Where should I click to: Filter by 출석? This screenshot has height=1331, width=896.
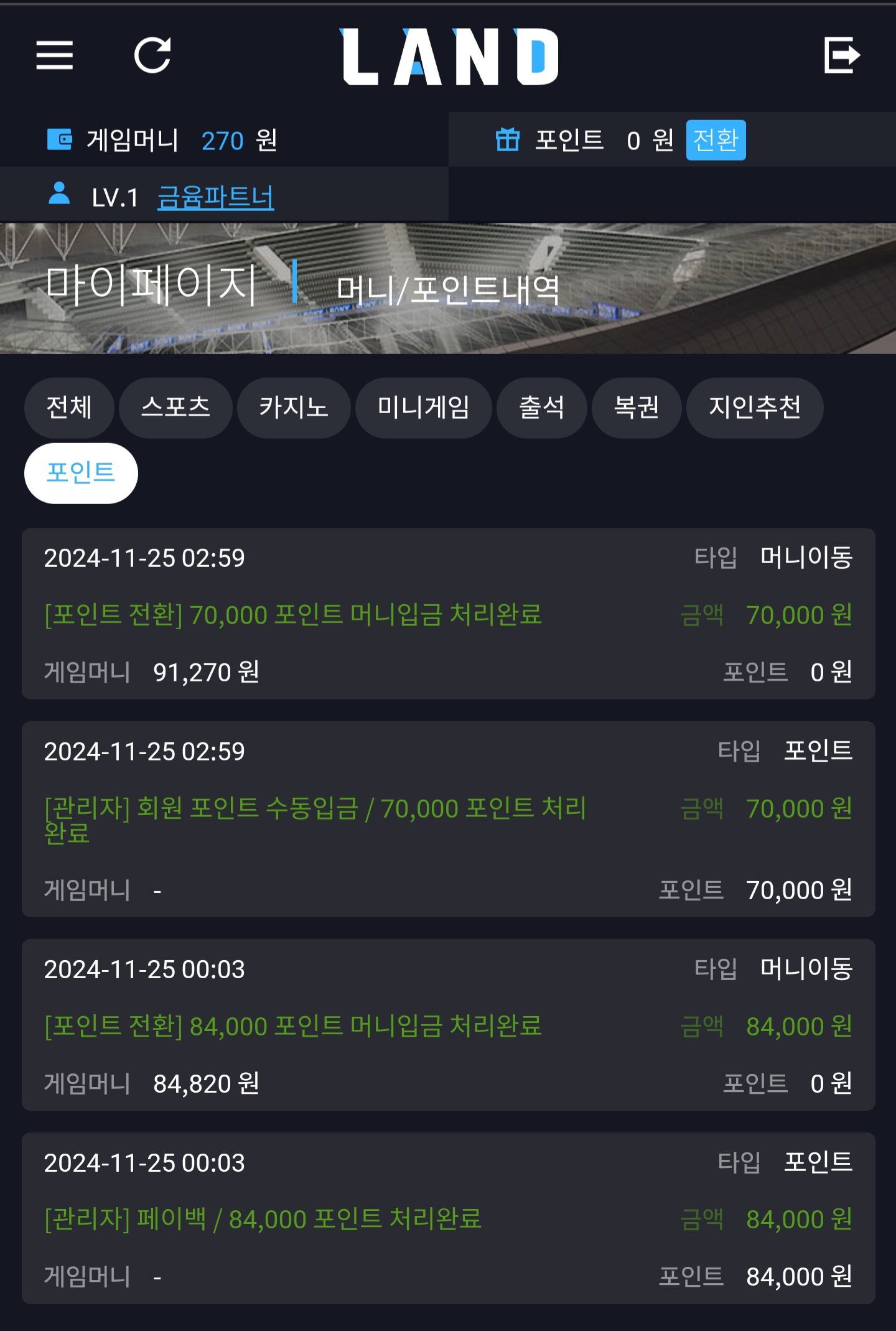[541, 408]
